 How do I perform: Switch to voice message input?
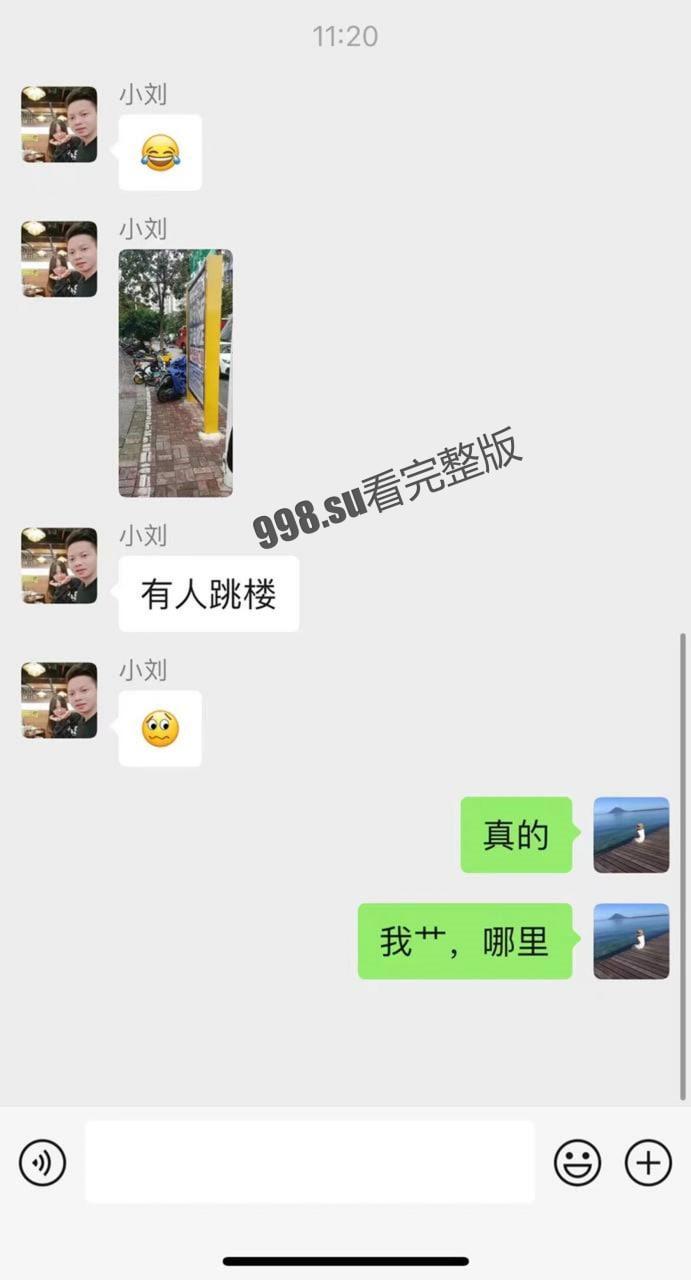click(x=42, y=1163)
